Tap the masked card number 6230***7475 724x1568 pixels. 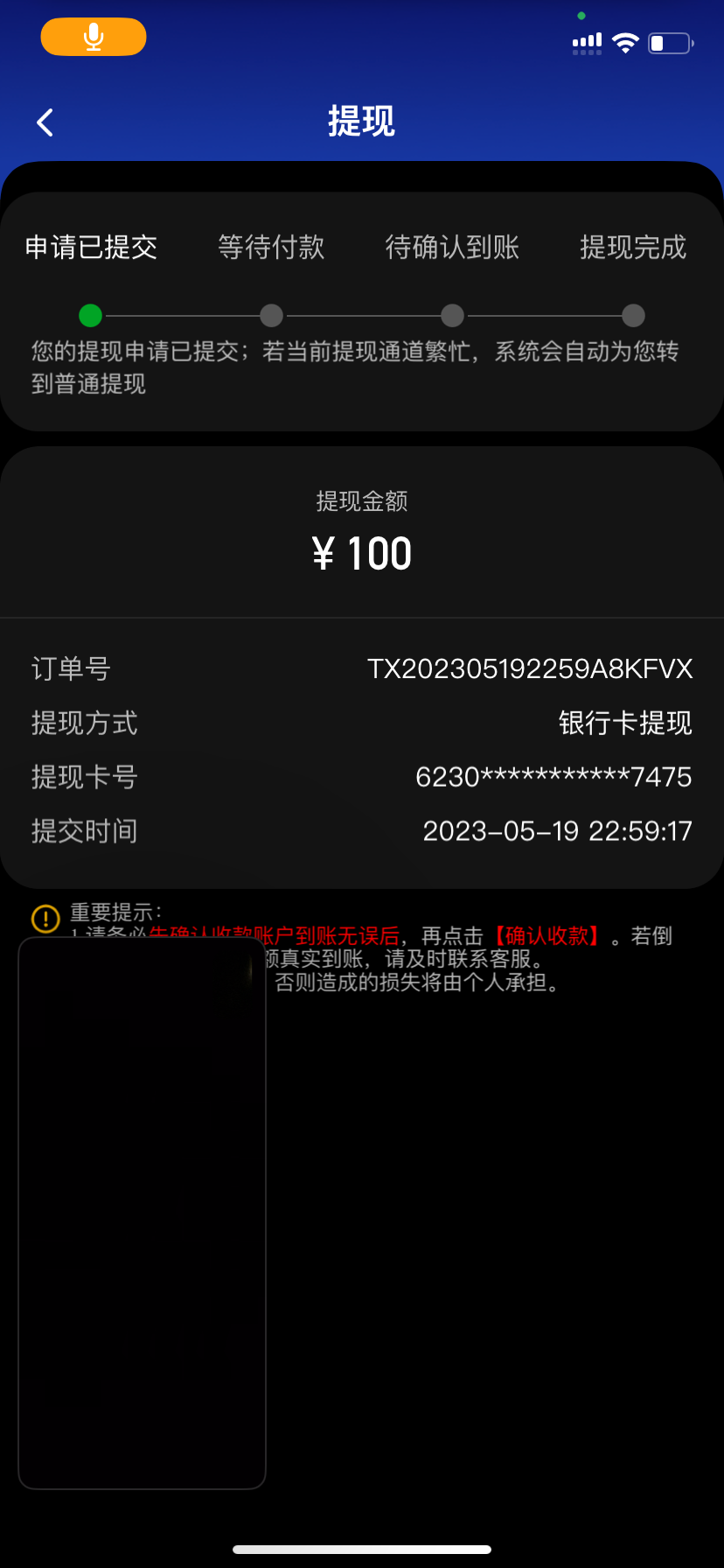pos(553,776)
